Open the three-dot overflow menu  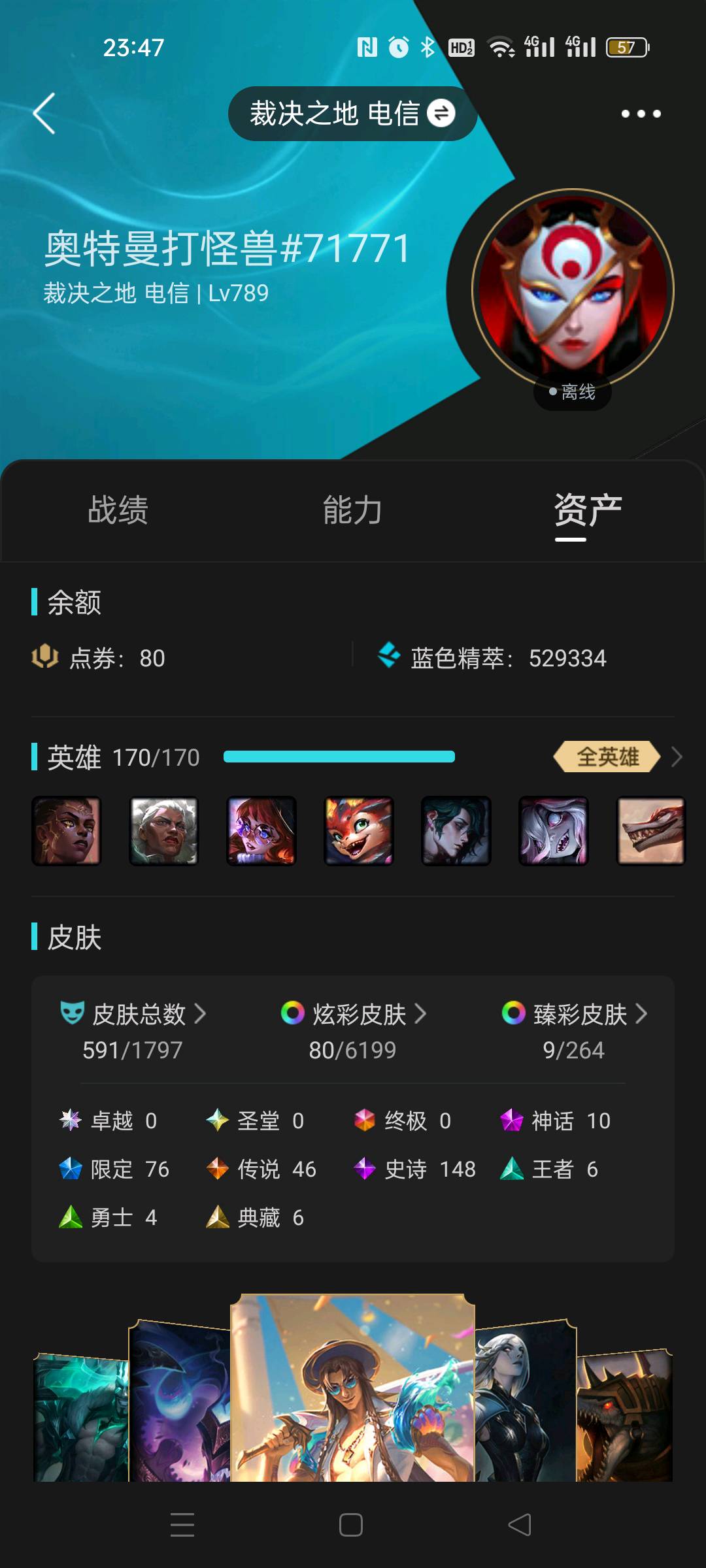tap(641, 114)
